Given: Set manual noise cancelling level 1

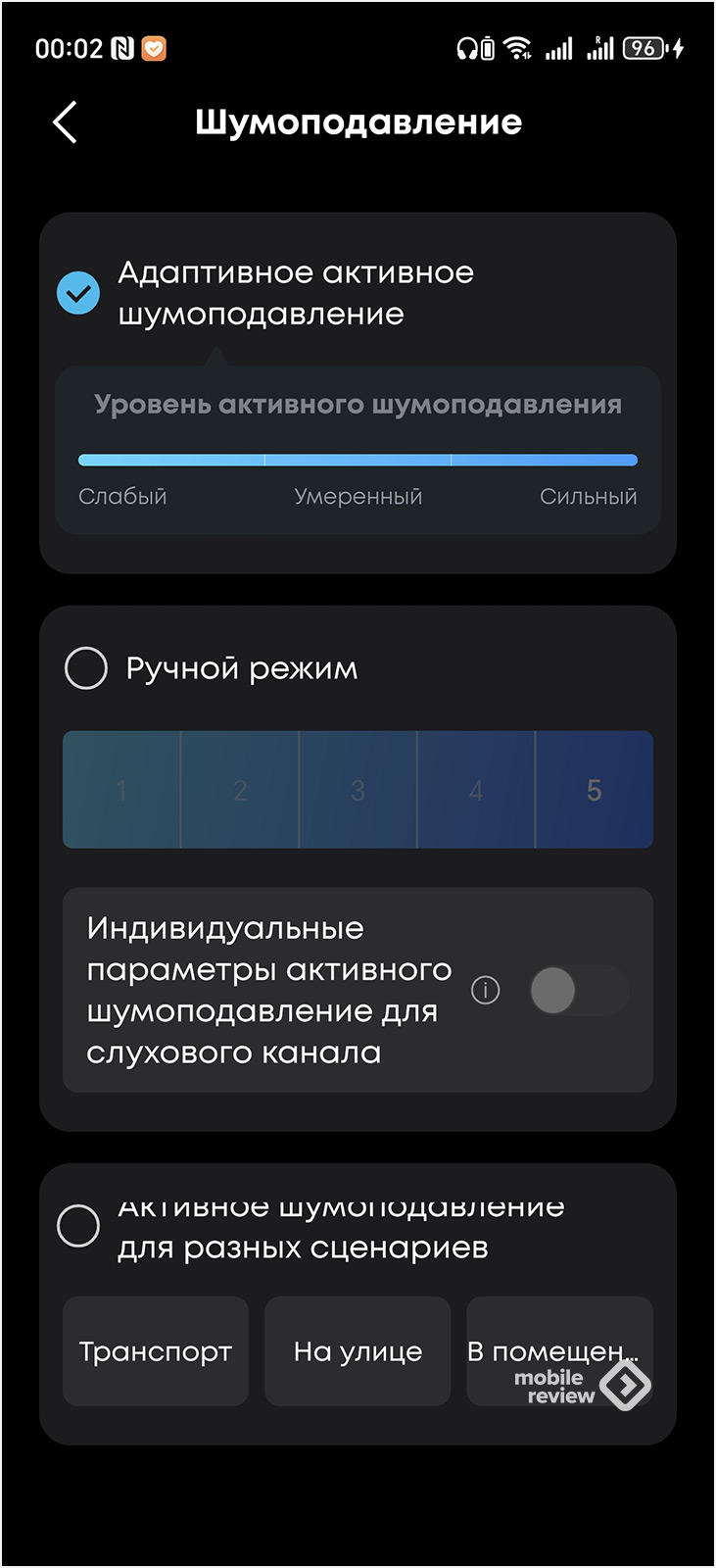Looking at the screenshot, I should (121, 790).
